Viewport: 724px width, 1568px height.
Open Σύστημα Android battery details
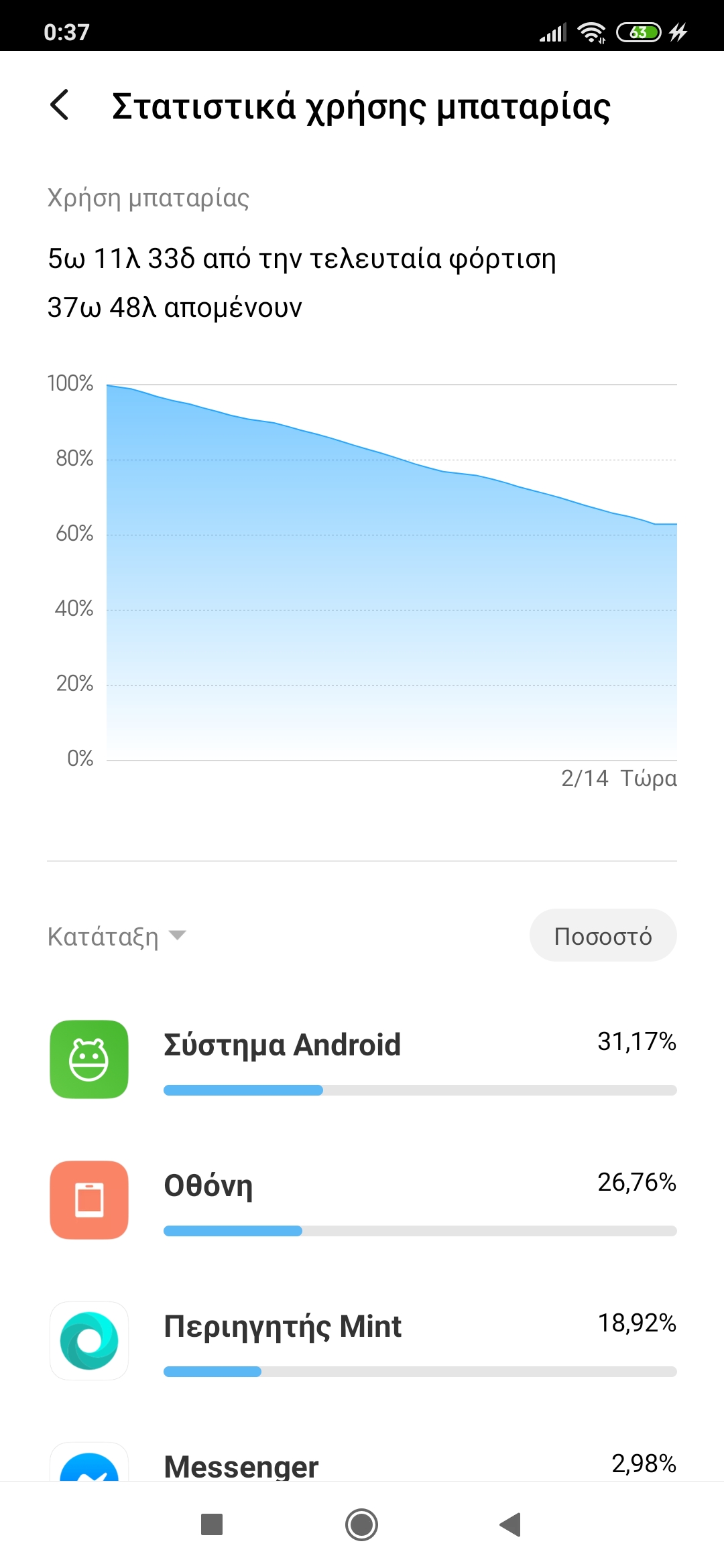point(362,1059)
